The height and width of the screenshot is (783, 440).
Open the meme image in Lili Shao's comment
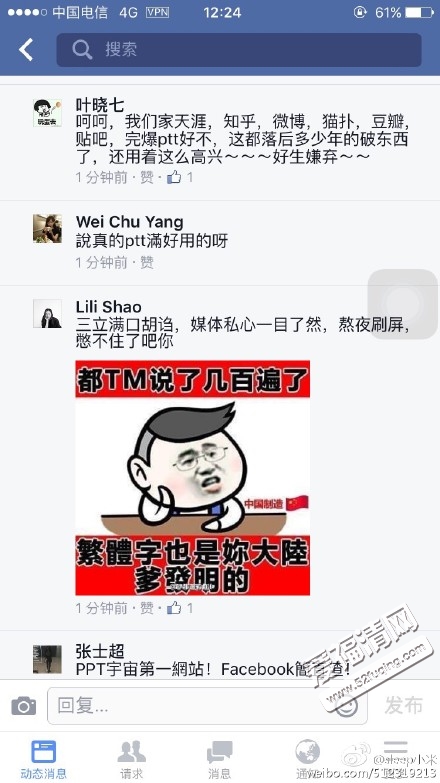coord(193,477)
